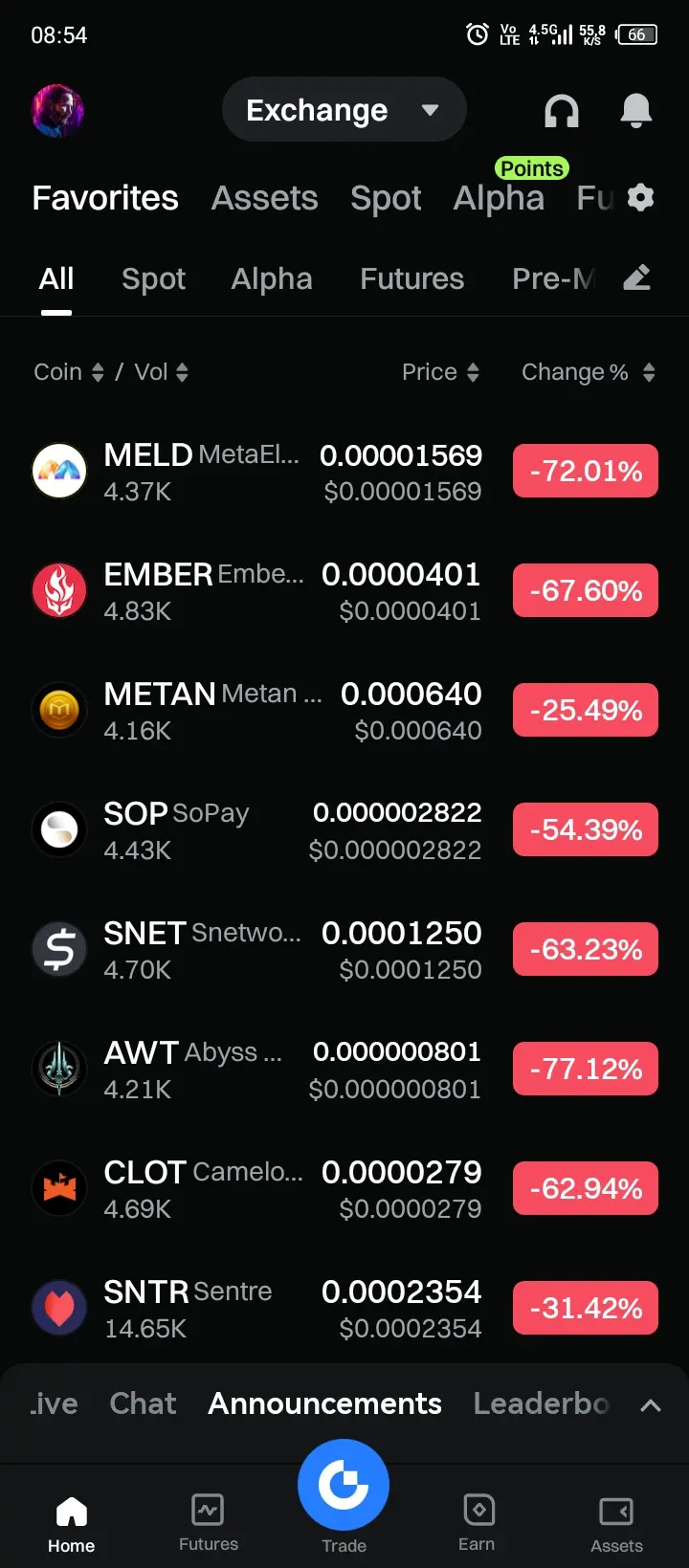This screenshot has height=1568, width=689.
Task: View the SOP SoPay listing
Action: pos(344,830)
